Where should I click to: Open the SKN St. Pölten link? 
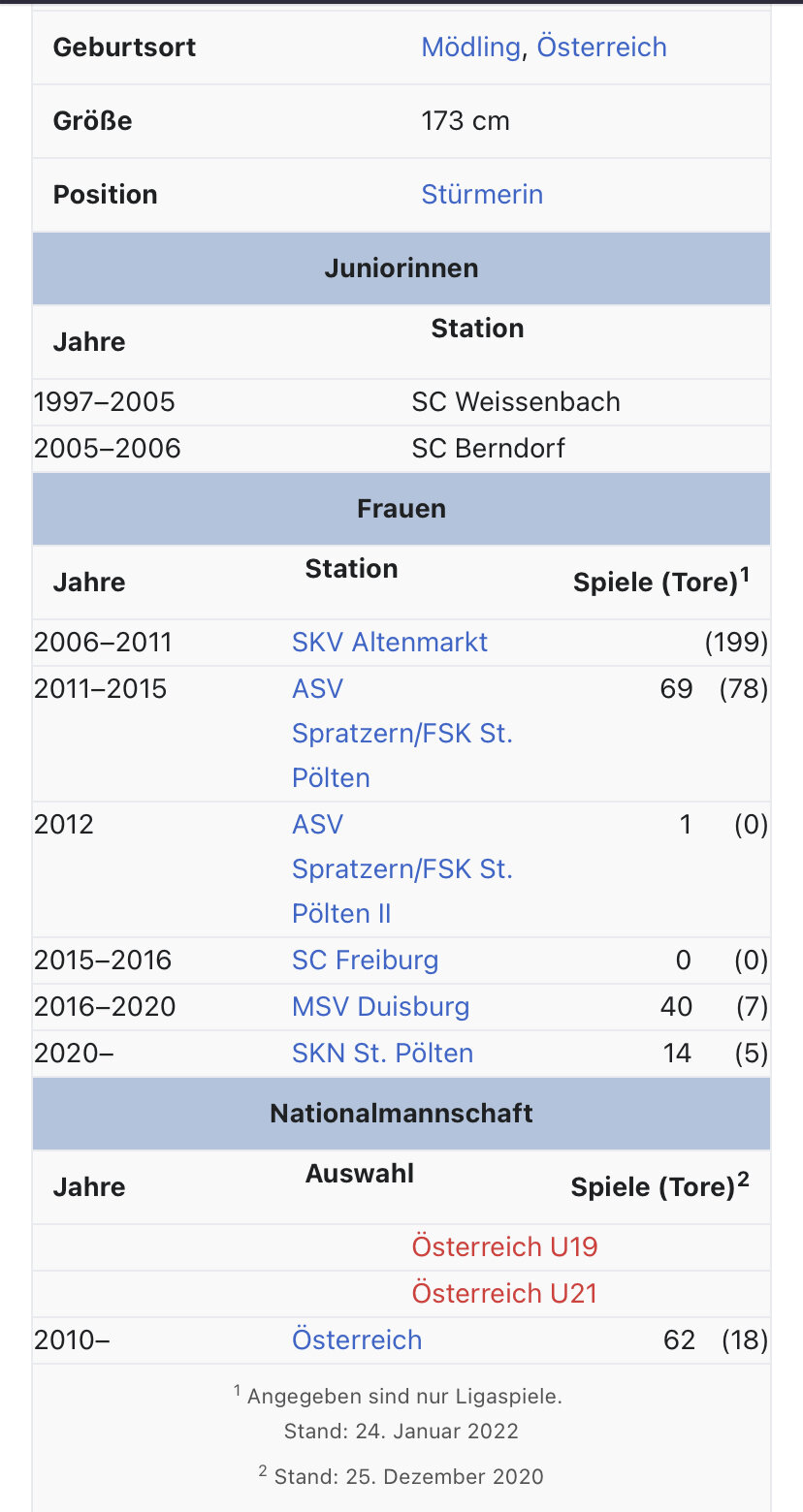pos(383,1054)
